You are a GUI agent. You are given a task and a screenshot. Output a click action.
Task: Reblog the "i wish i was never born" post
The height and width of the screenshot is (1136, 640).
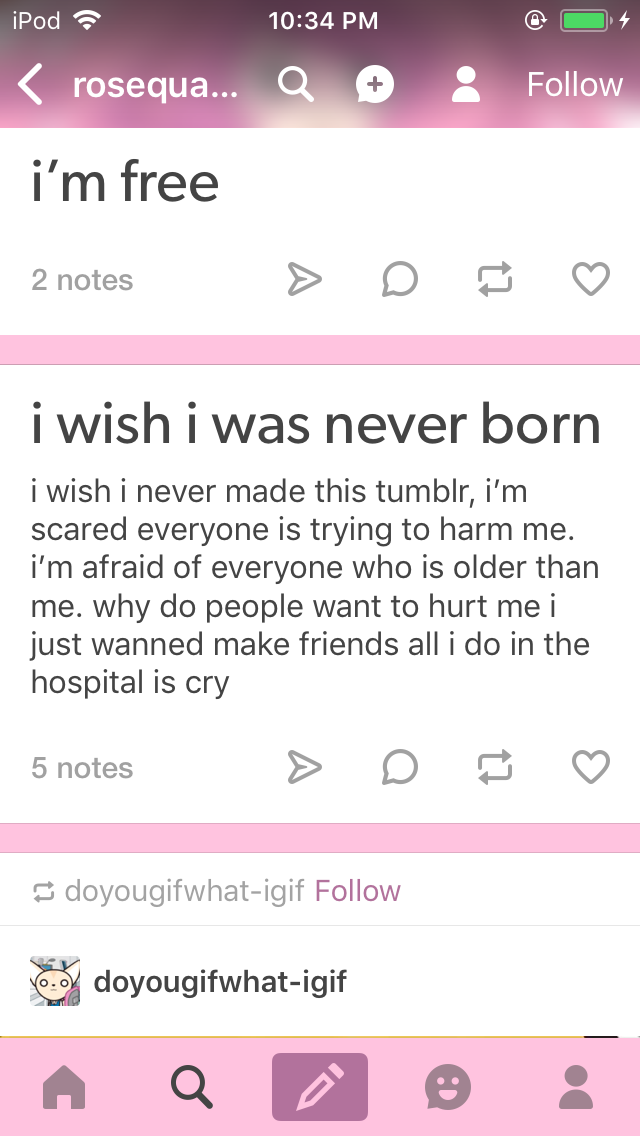[x=495, y=767]
